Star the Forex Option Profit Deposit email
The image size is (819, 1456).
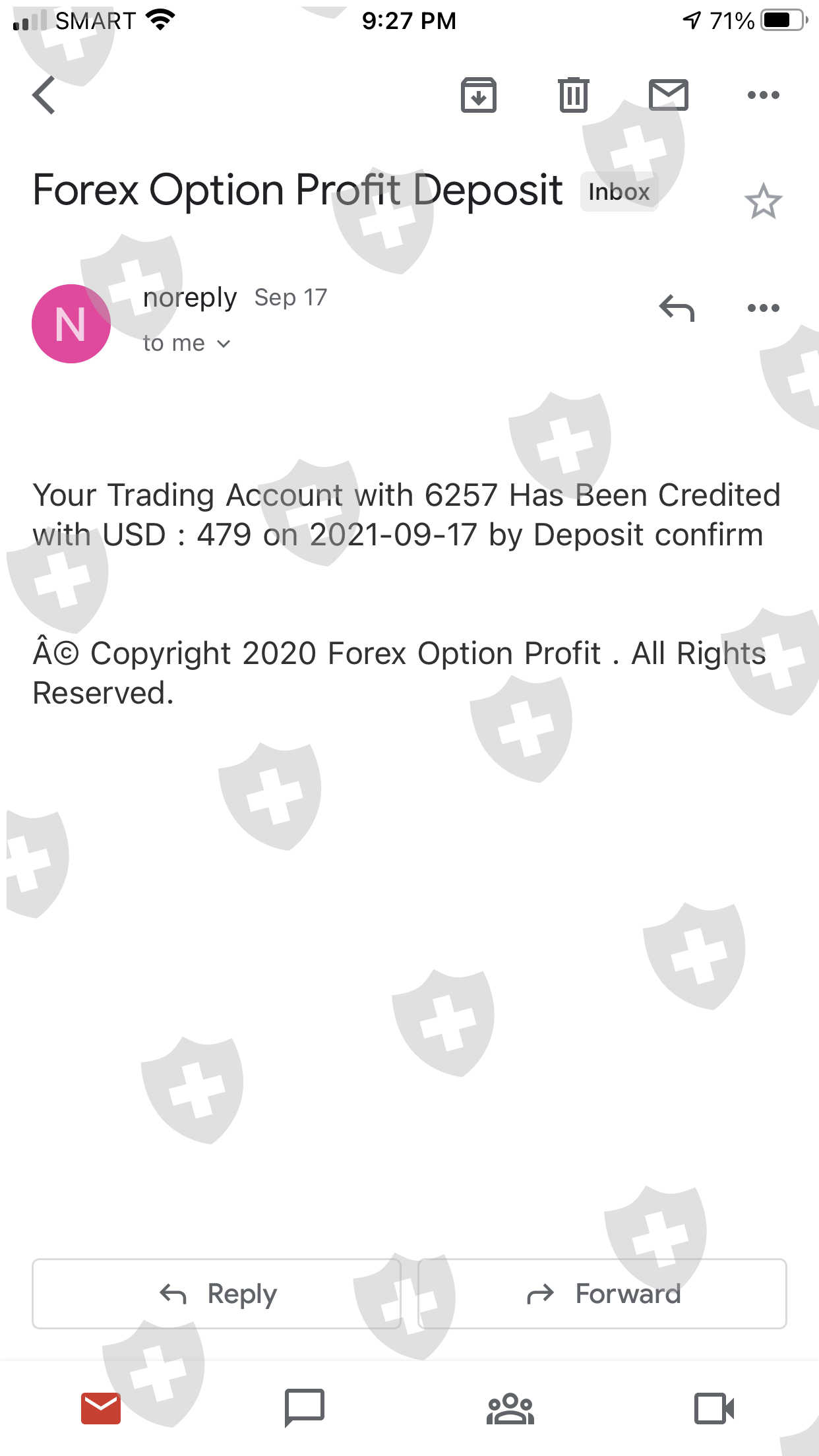tap(763, 201)
